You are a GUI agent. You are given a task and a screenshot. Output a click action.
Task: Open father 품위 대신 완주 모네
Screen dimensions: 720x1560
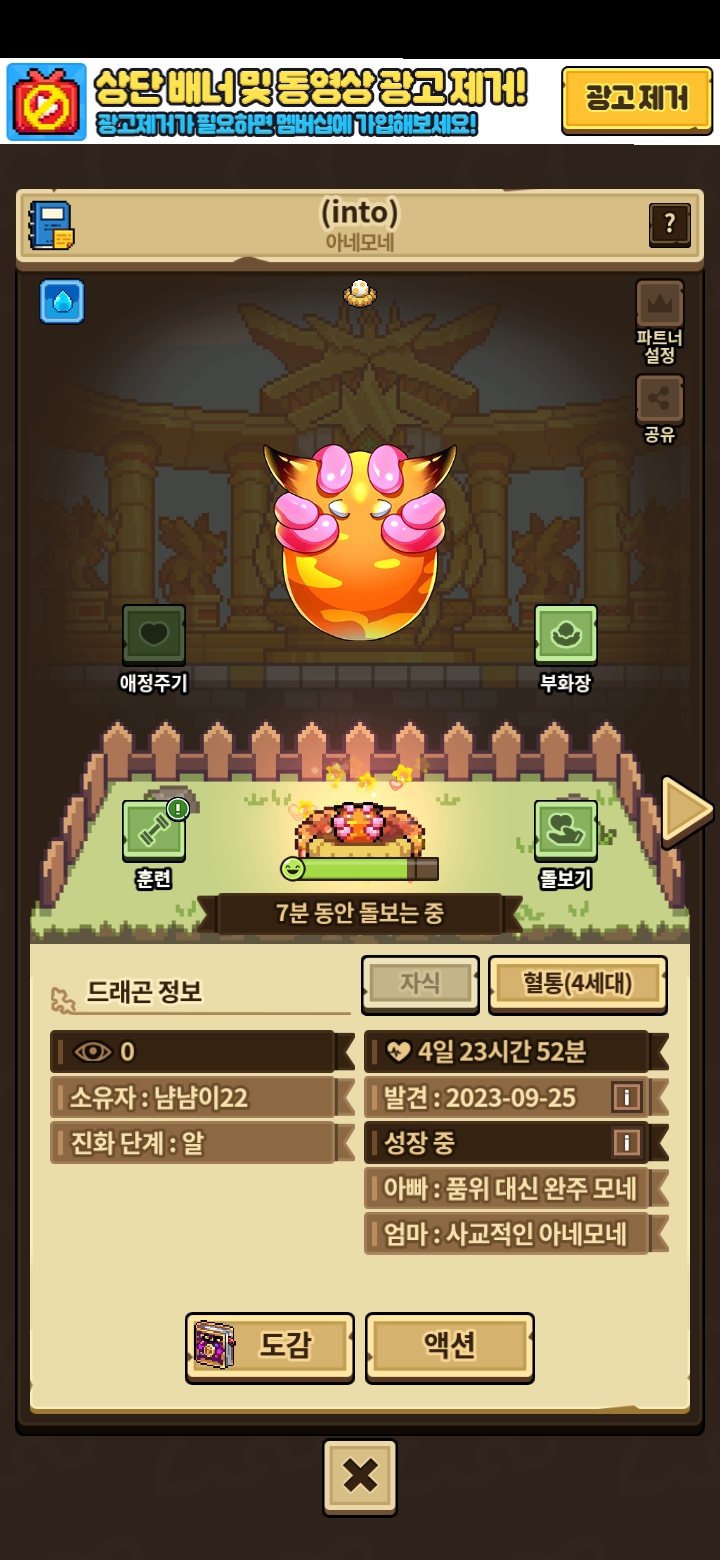pyautogui.click(x=515, y=1188)
